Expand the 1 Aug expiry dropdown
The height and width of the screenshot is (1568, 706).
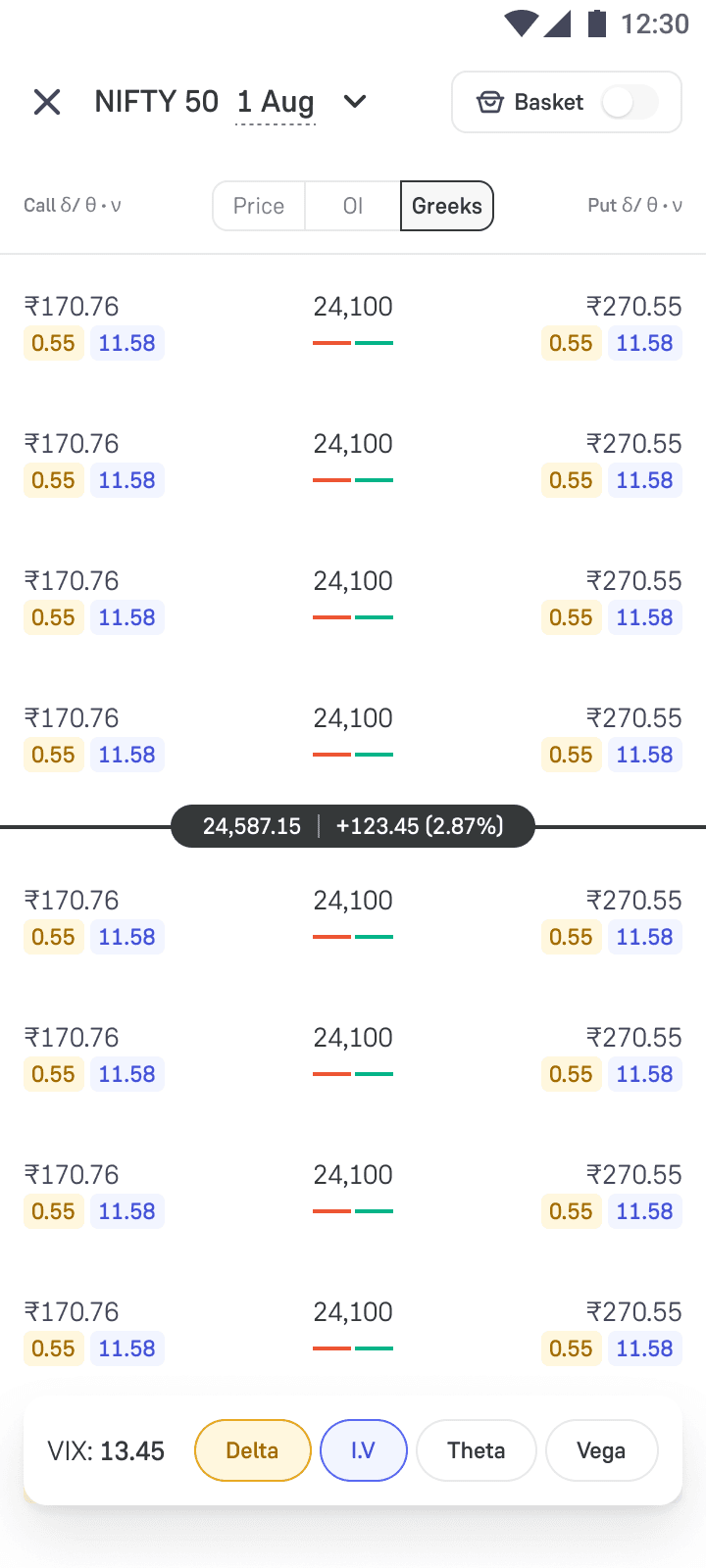(x=355, y=101)
